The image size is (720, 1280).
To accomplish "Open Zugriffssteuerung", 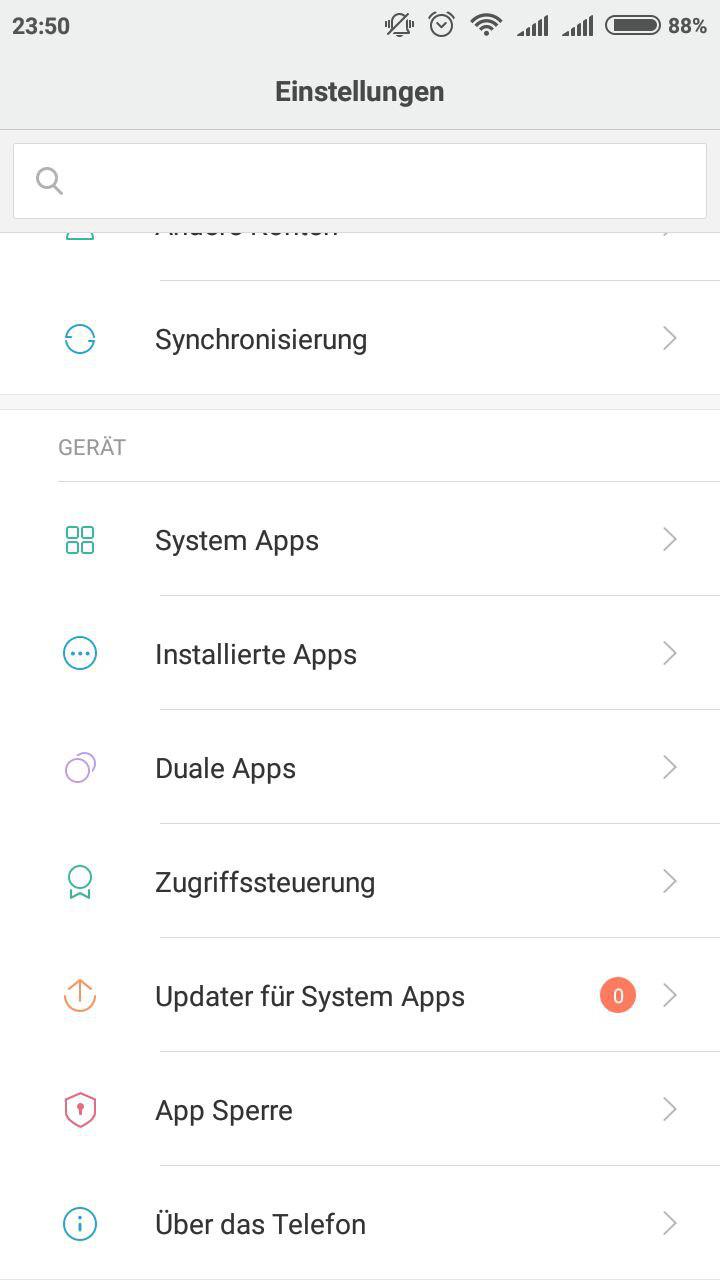I will (360, 881).
